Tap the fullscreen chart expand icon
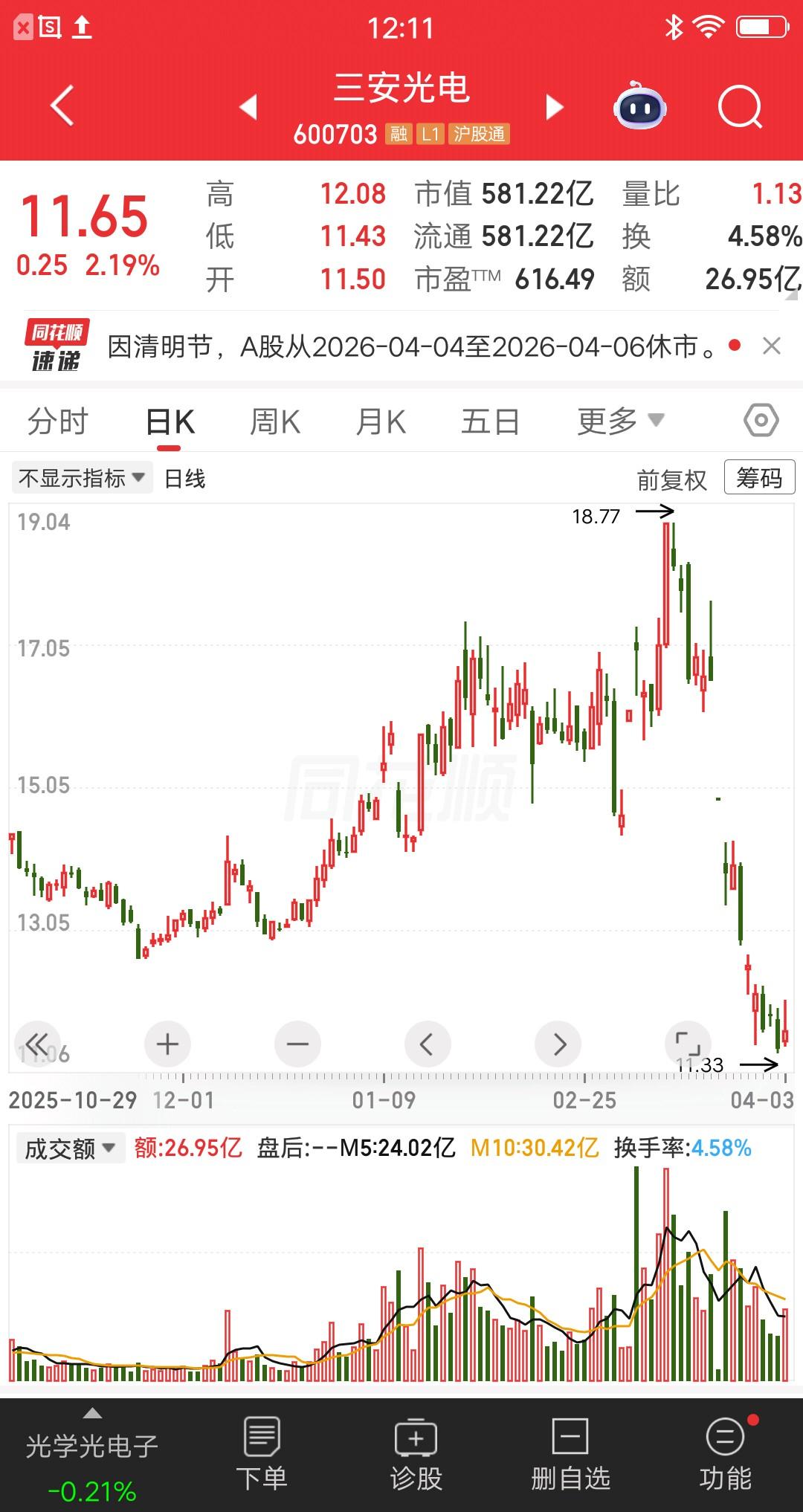 [x=686, y=1044]
